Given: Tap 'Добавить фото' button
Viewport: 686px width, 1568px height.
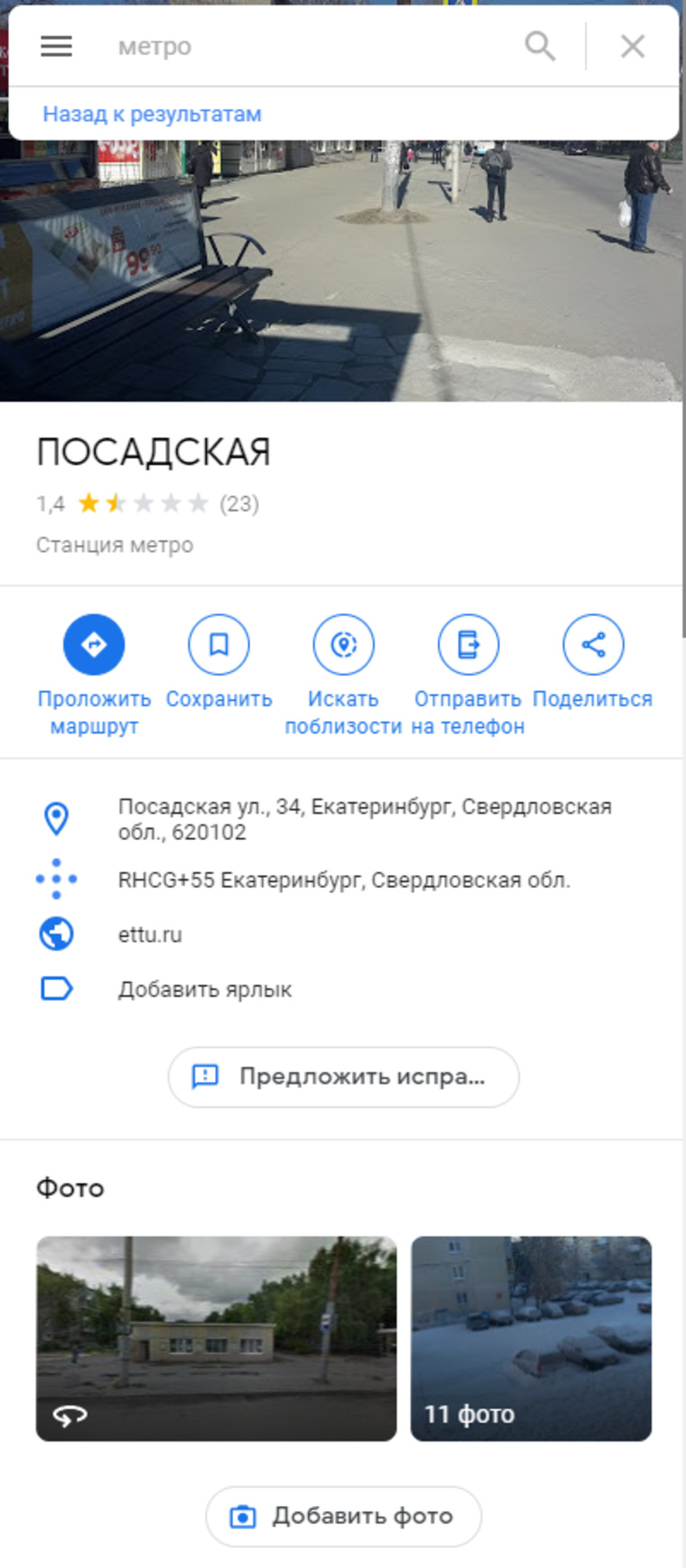Looking at the screenshot, I should [343, 1517].
